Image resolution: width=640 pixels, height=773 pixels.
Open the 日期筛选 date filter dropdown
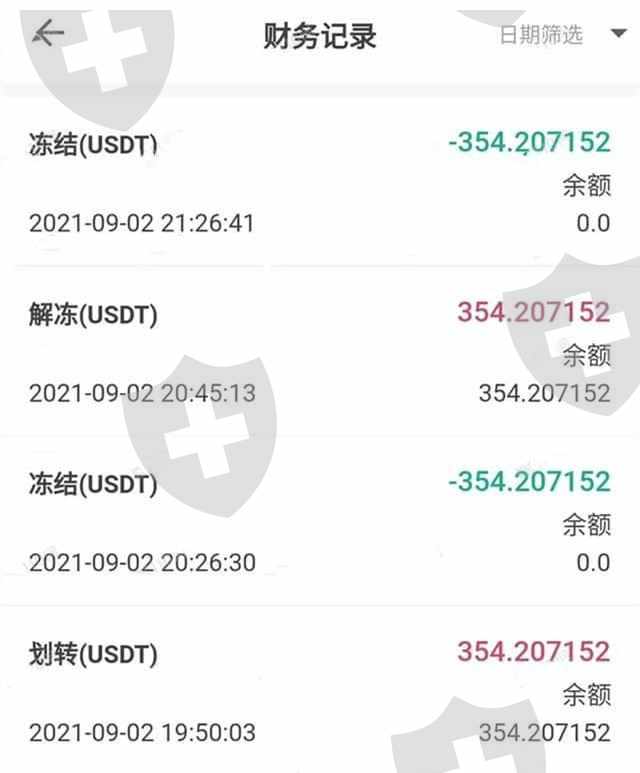click(x=560, y=35)
